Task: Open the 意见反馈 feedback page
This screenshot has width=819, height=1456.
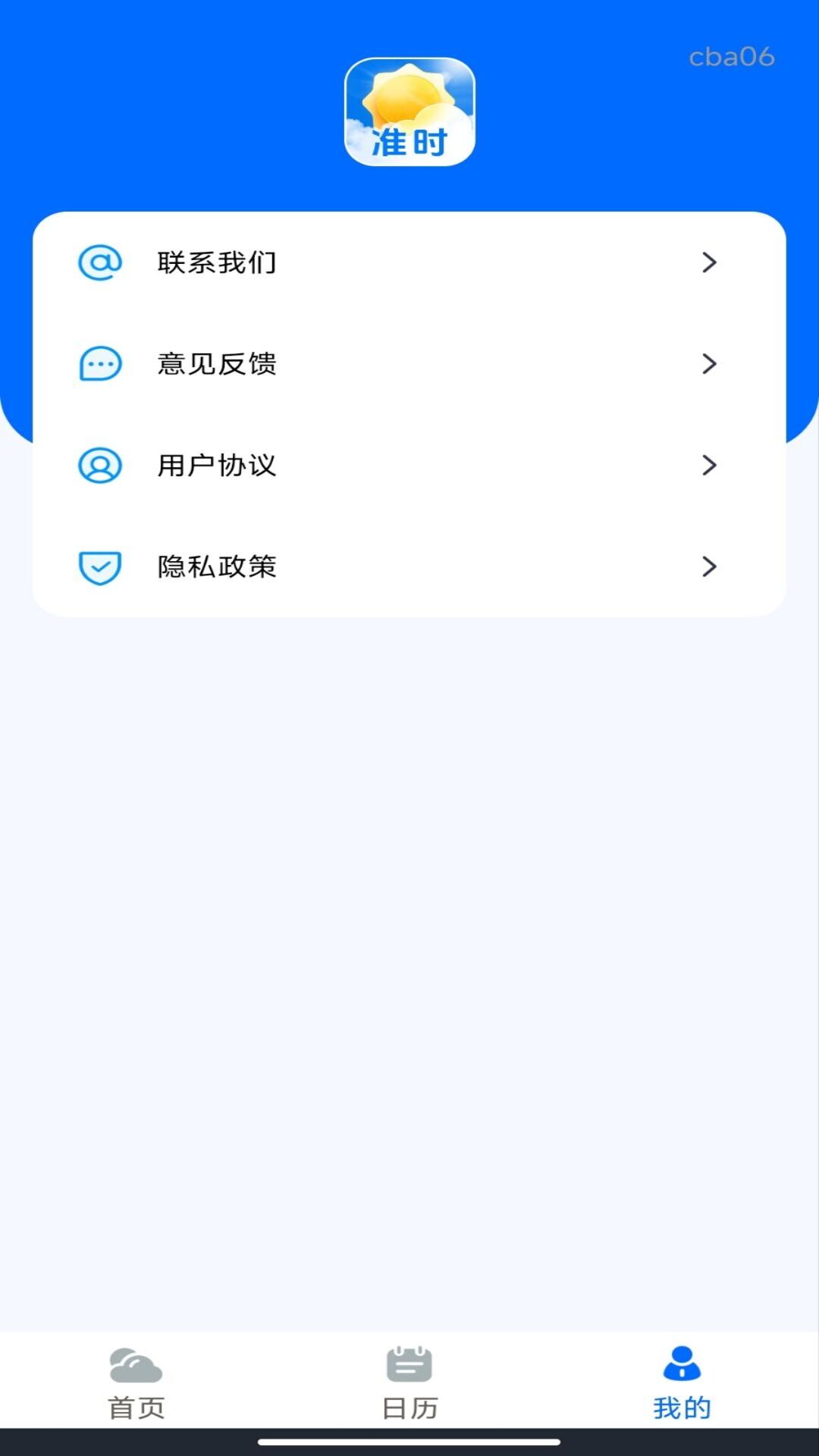Action: 218,364
